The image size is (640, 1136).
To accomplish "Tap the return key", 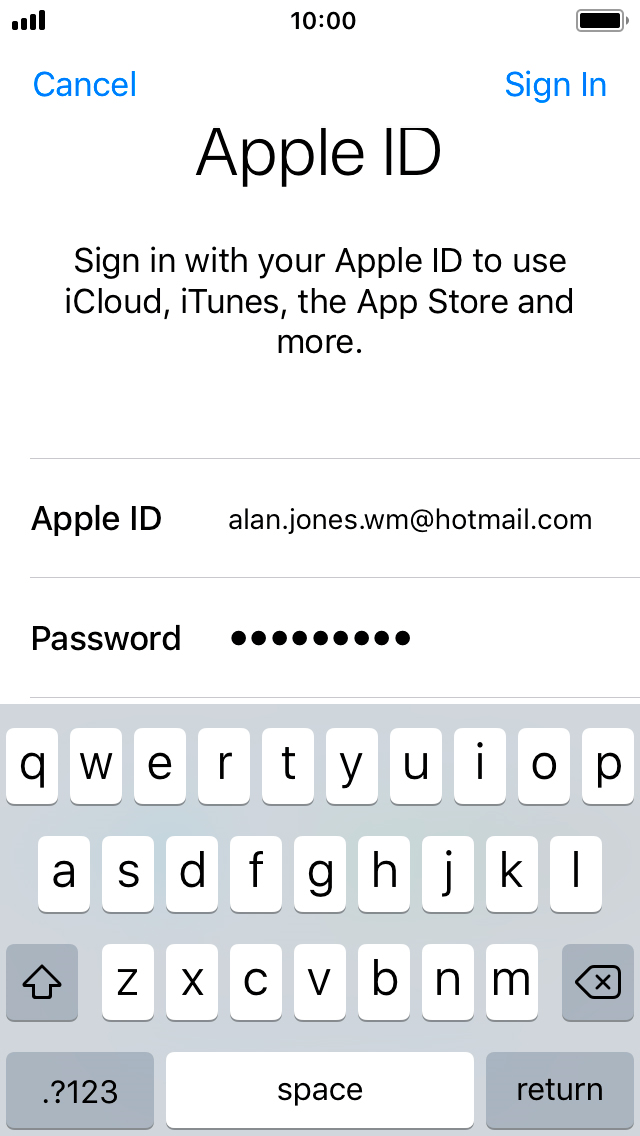I will (x=559, y=1089).
